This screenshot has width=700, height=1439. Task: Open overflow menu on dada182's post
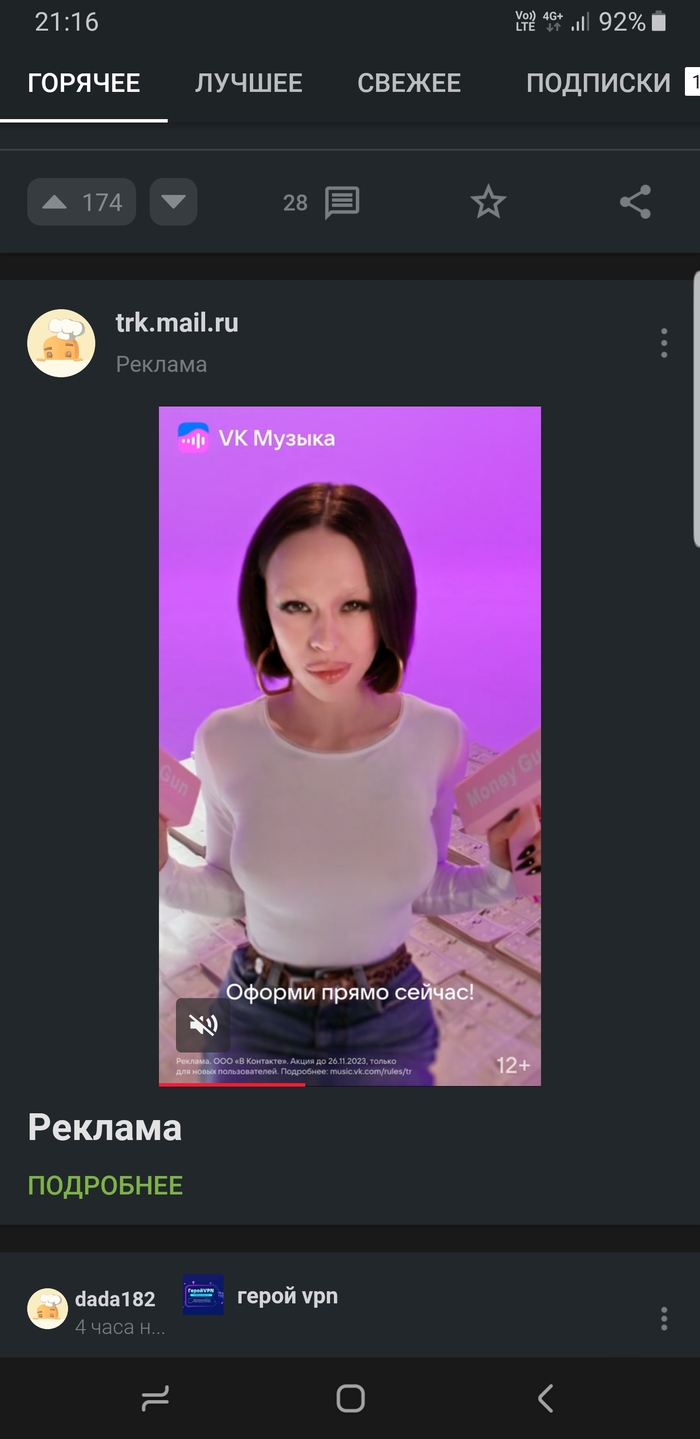(x=663, y=1318)
